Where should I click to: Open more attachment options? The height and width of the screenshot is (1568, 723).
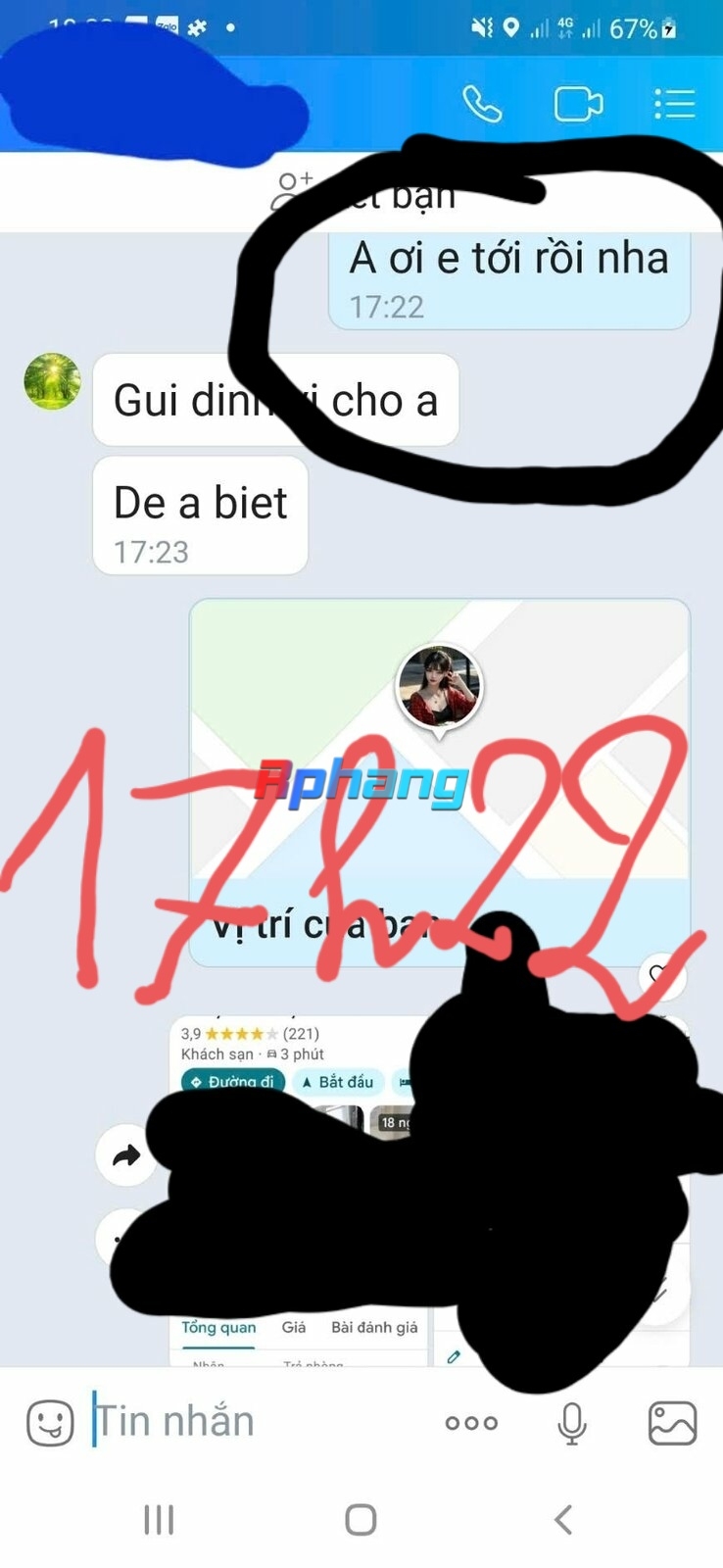(471, 1423)
